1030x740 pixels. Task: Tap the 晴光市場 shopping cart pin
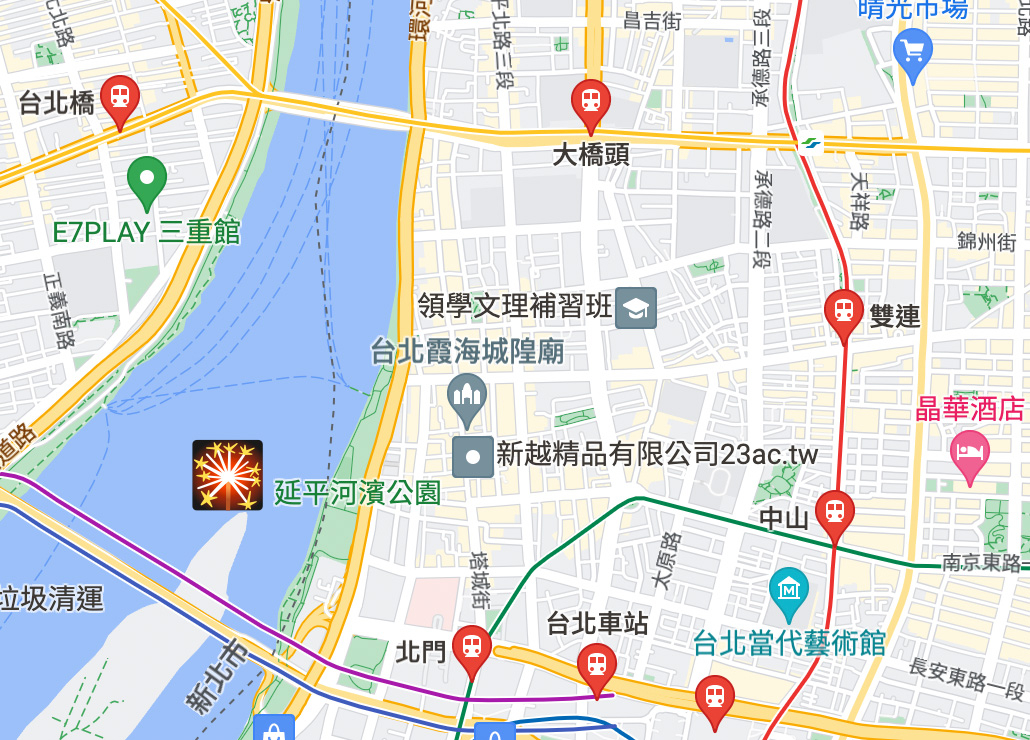(912, 47)
